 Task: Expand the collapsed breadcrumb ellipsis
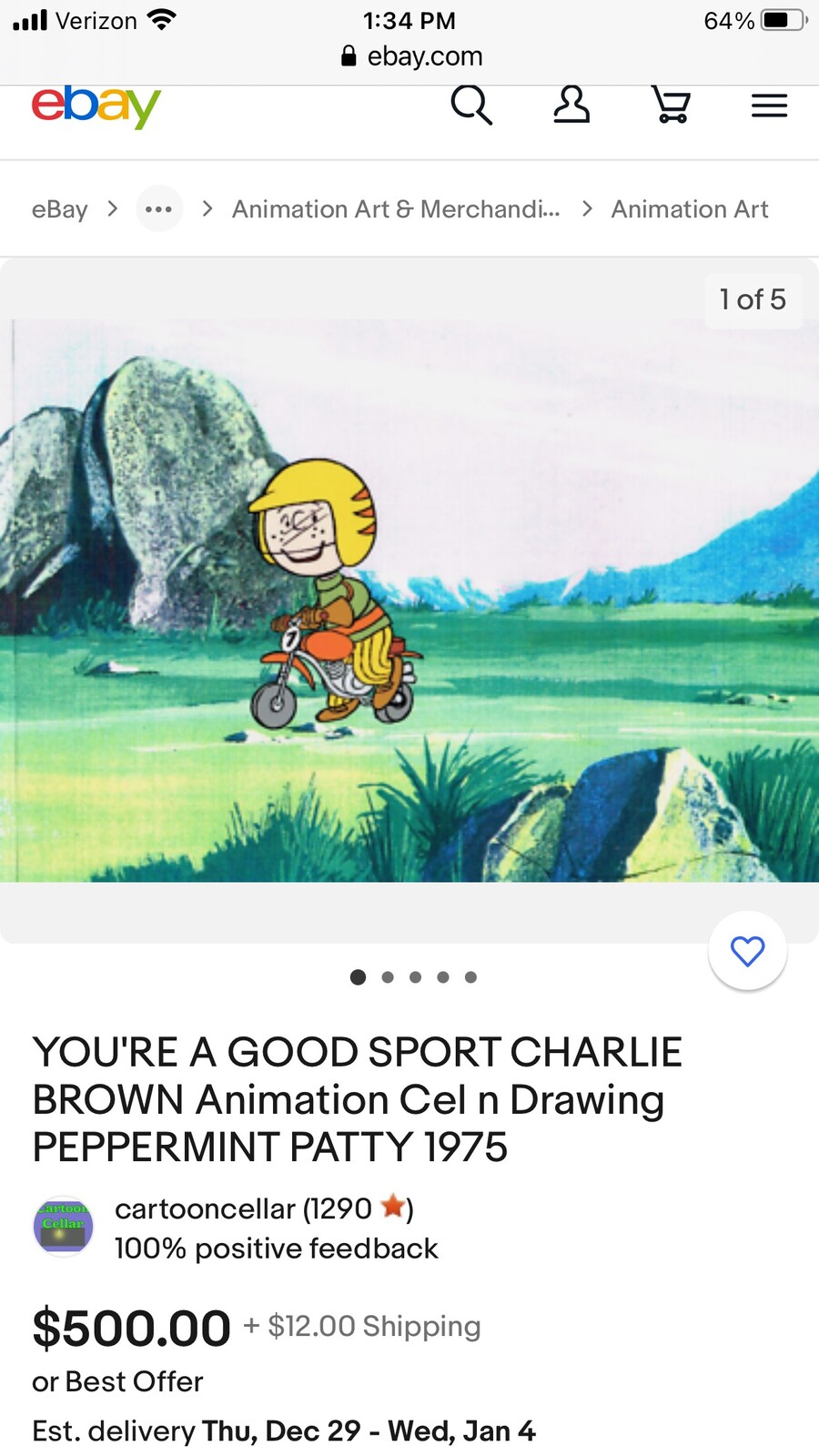159,209
